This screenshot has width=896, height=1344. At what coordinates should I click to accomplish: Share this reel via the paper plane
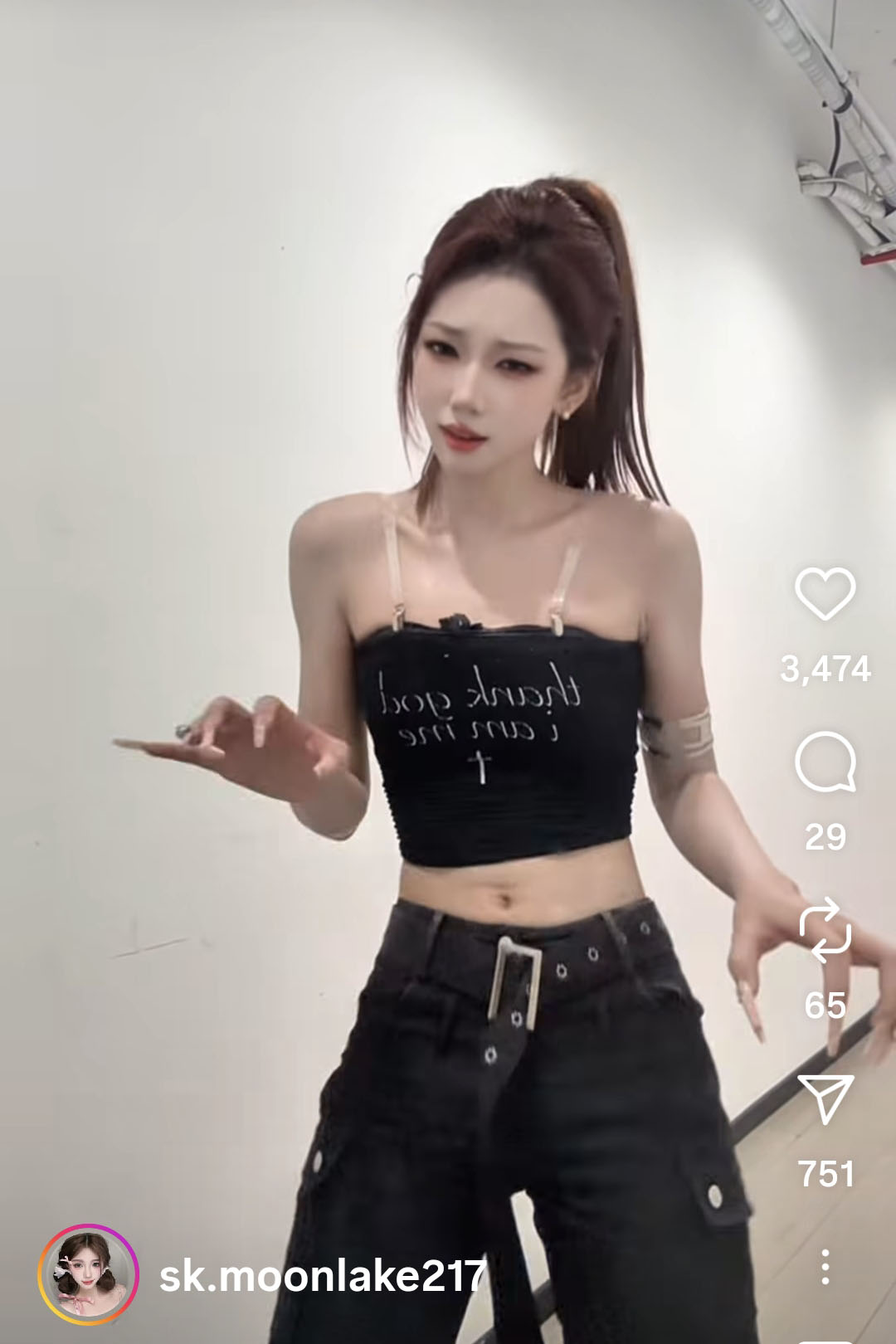[x=825, y=1098]
